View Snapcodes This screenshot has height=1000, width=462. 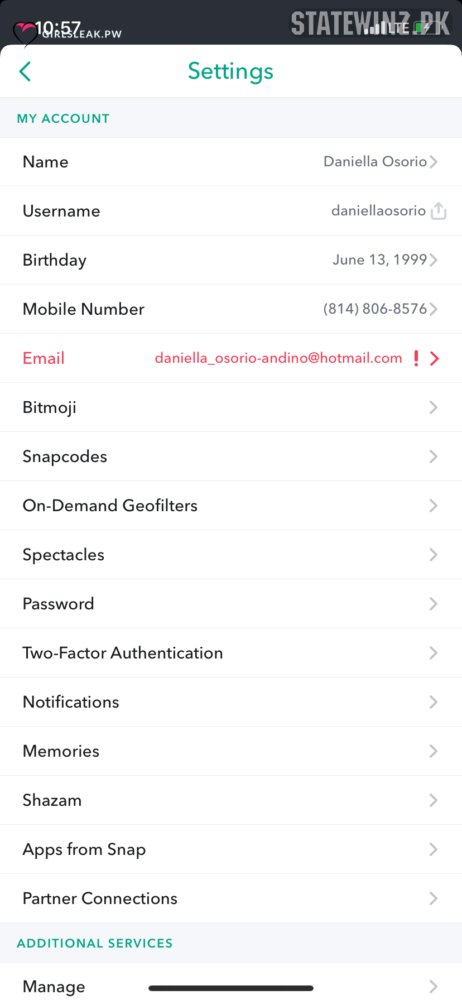pyautogui.click(x=231, y=457)
